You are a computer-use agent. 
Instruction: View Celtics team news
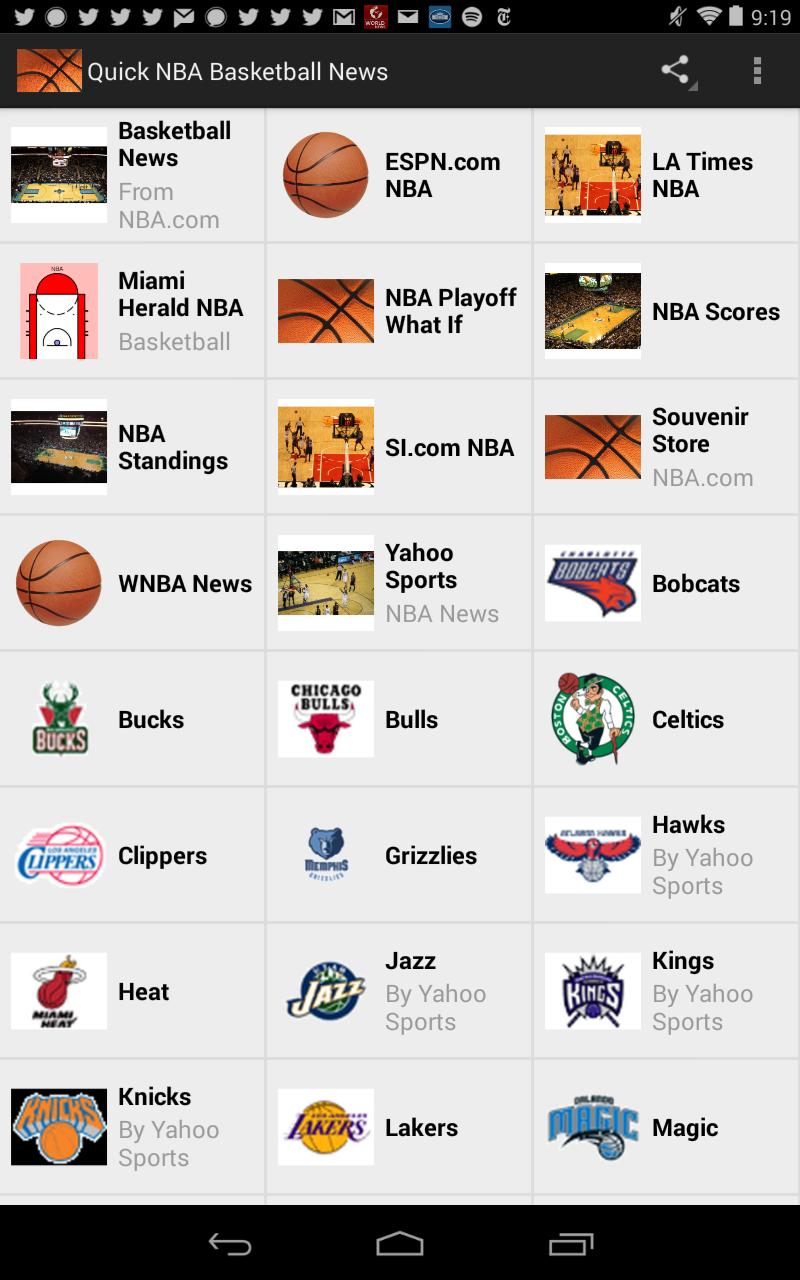[665, 719]
